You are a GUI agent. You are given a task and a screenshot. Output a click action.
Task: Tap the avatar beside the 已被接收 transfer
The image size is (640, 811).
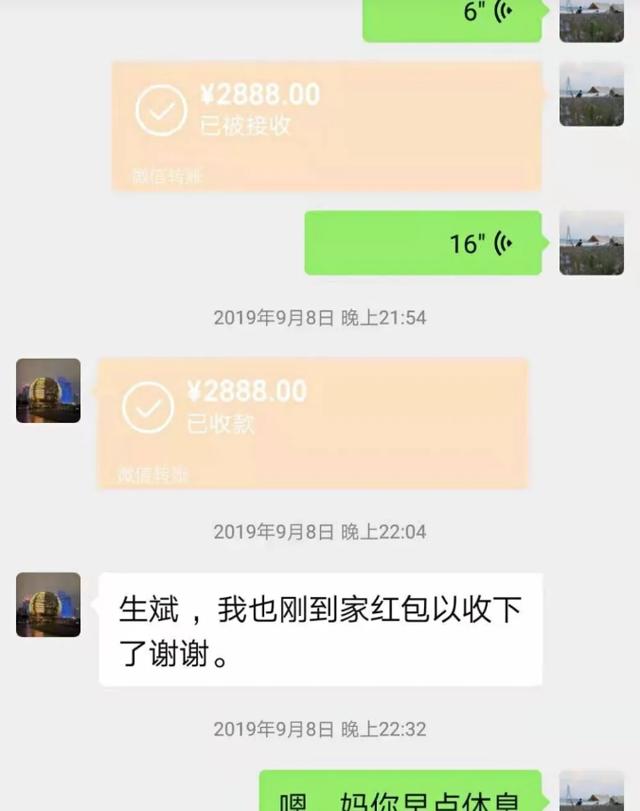(591, 94)
